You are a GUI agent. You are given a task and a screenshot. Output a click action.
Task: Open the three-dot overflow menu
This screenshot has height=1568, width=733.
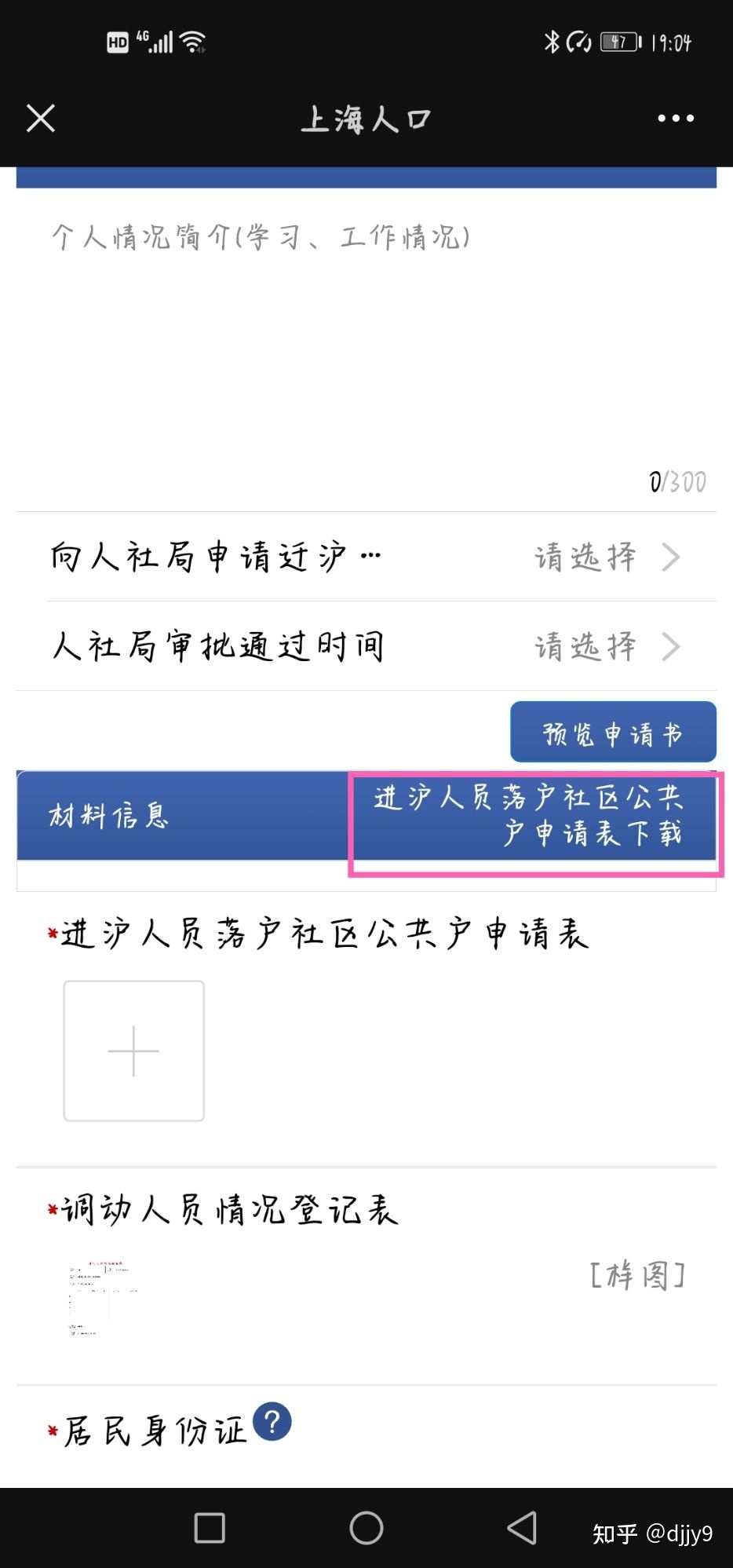(x=675, y=119)
